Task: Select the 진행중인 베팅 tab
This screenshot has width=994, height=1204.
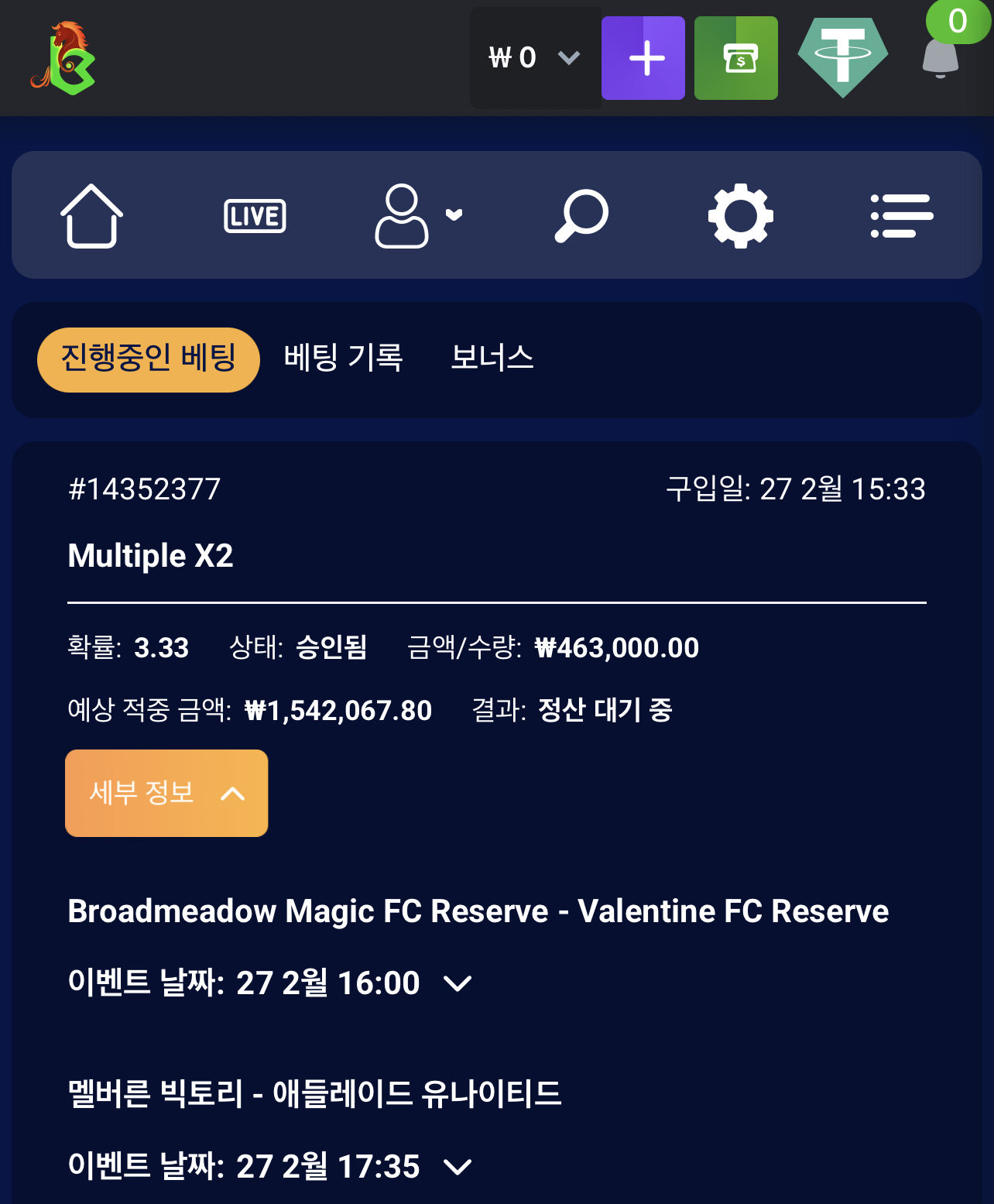Action: [x=148, y=358]
